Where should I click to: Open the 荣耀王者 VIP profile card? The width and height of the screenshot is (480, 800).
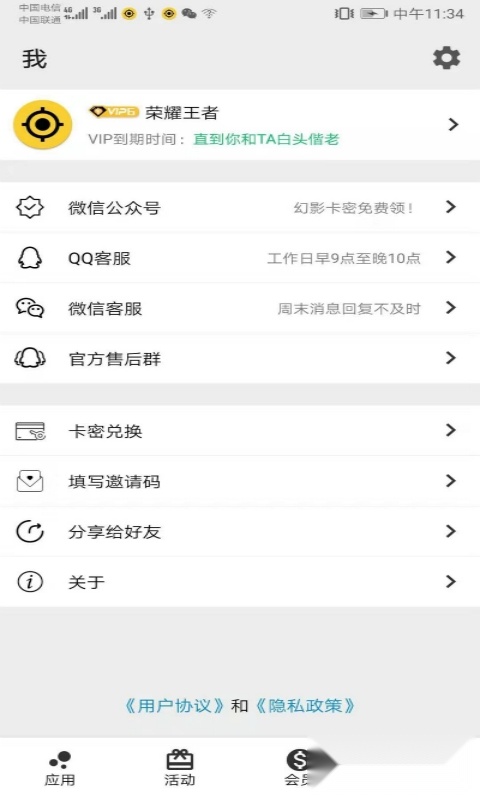(x=240, y=124)
